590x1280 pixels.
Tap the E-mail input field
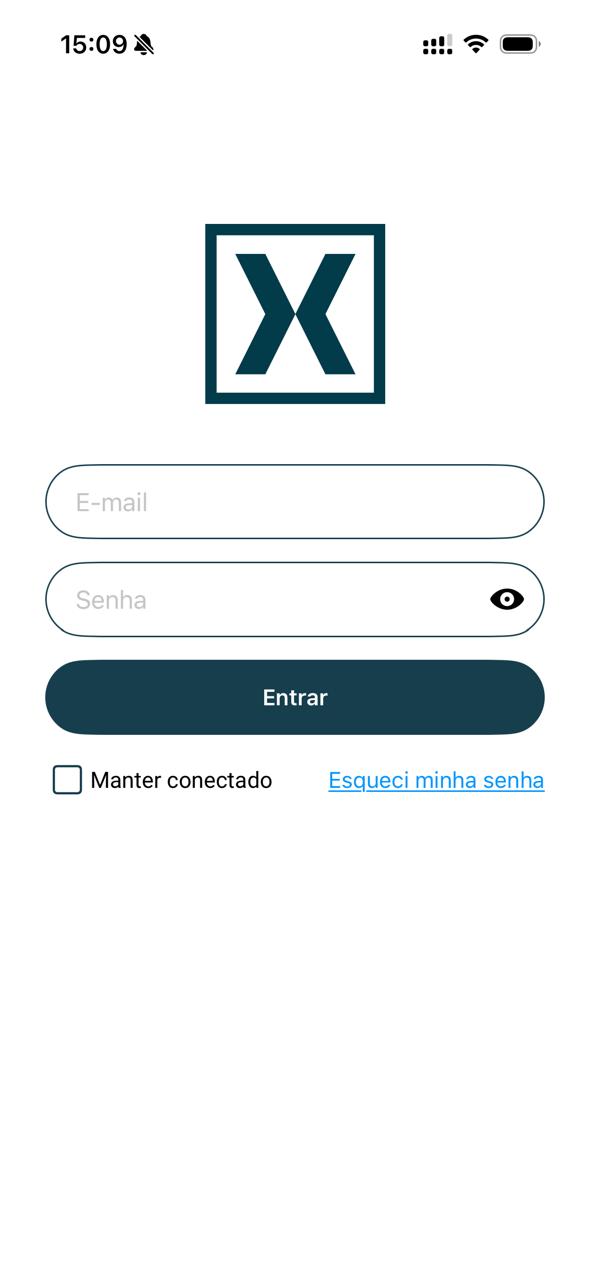point(295,502)
